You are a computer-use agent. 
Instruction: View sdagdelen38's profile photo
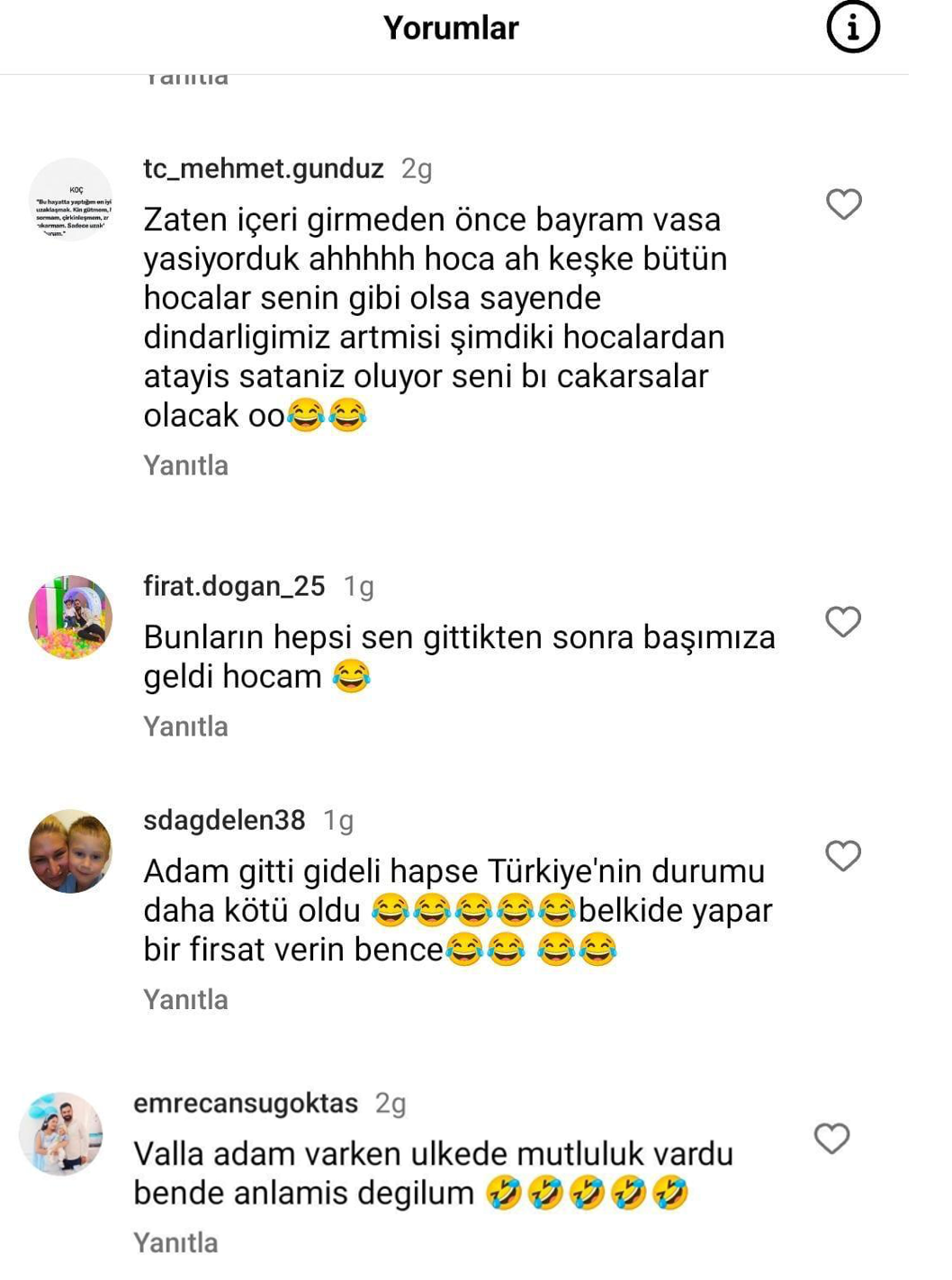click(71, 852)
